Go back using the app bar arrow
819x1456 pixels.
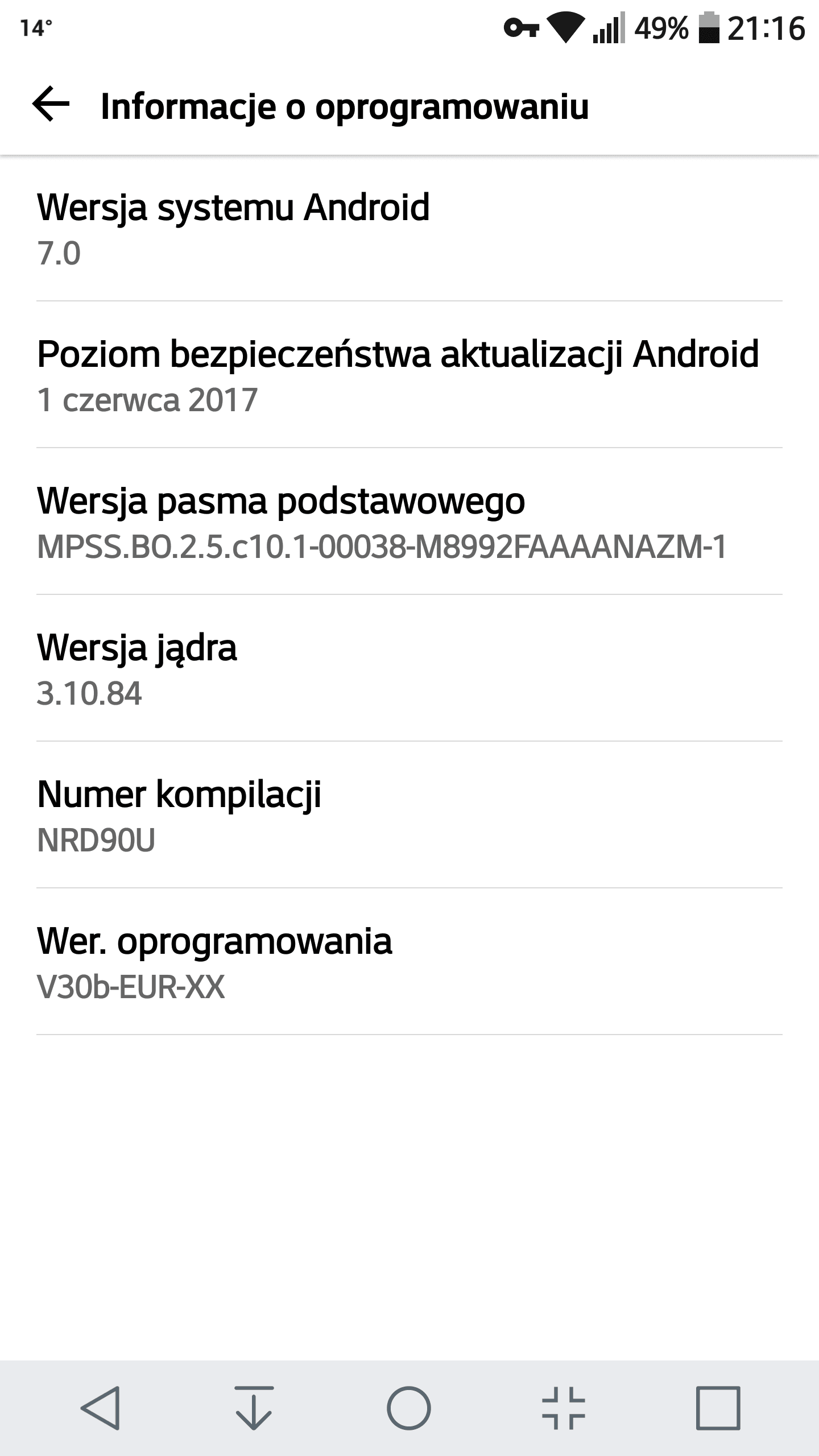coord(51,105)
